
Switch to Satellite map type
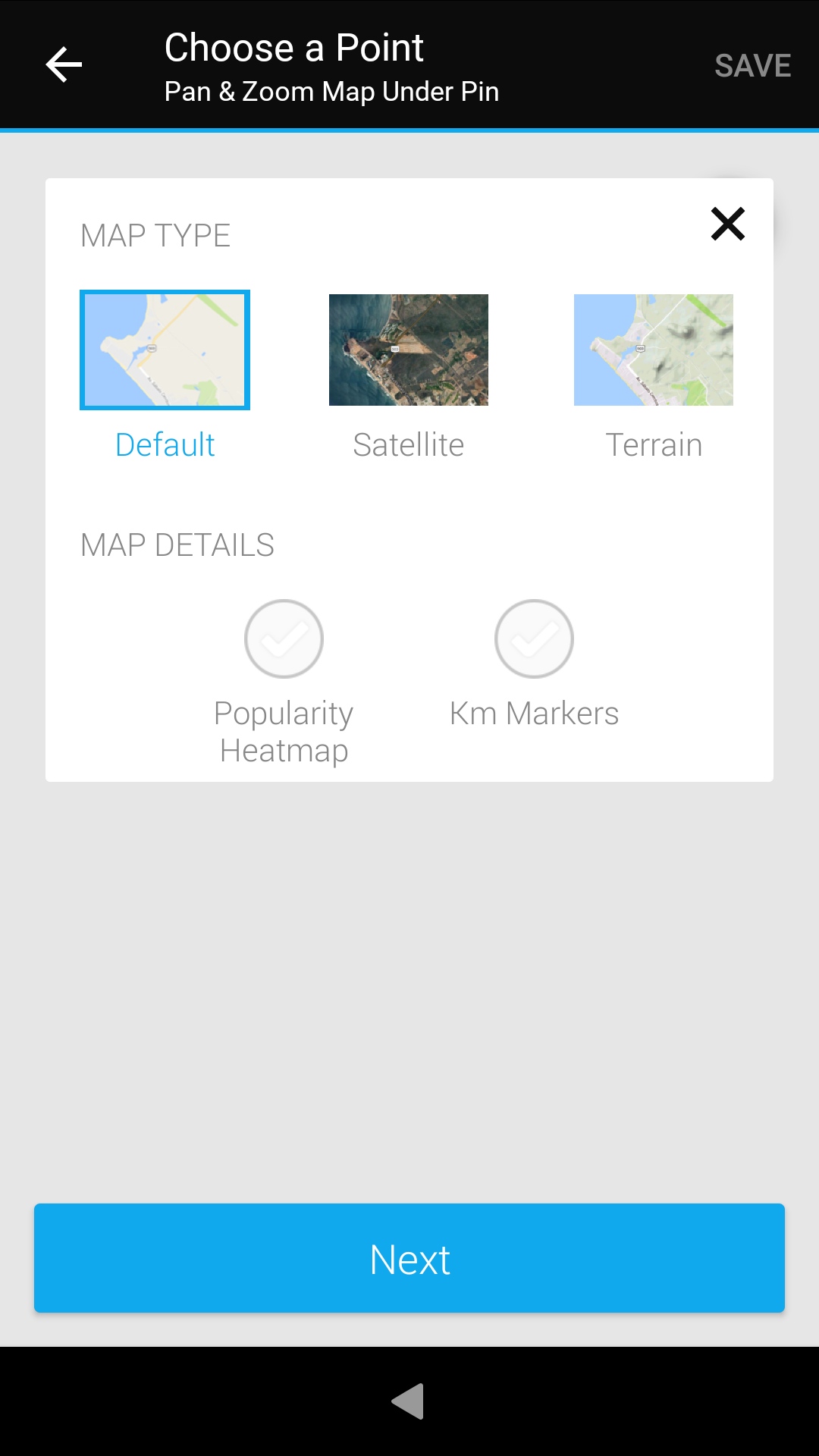coord(409,350)
